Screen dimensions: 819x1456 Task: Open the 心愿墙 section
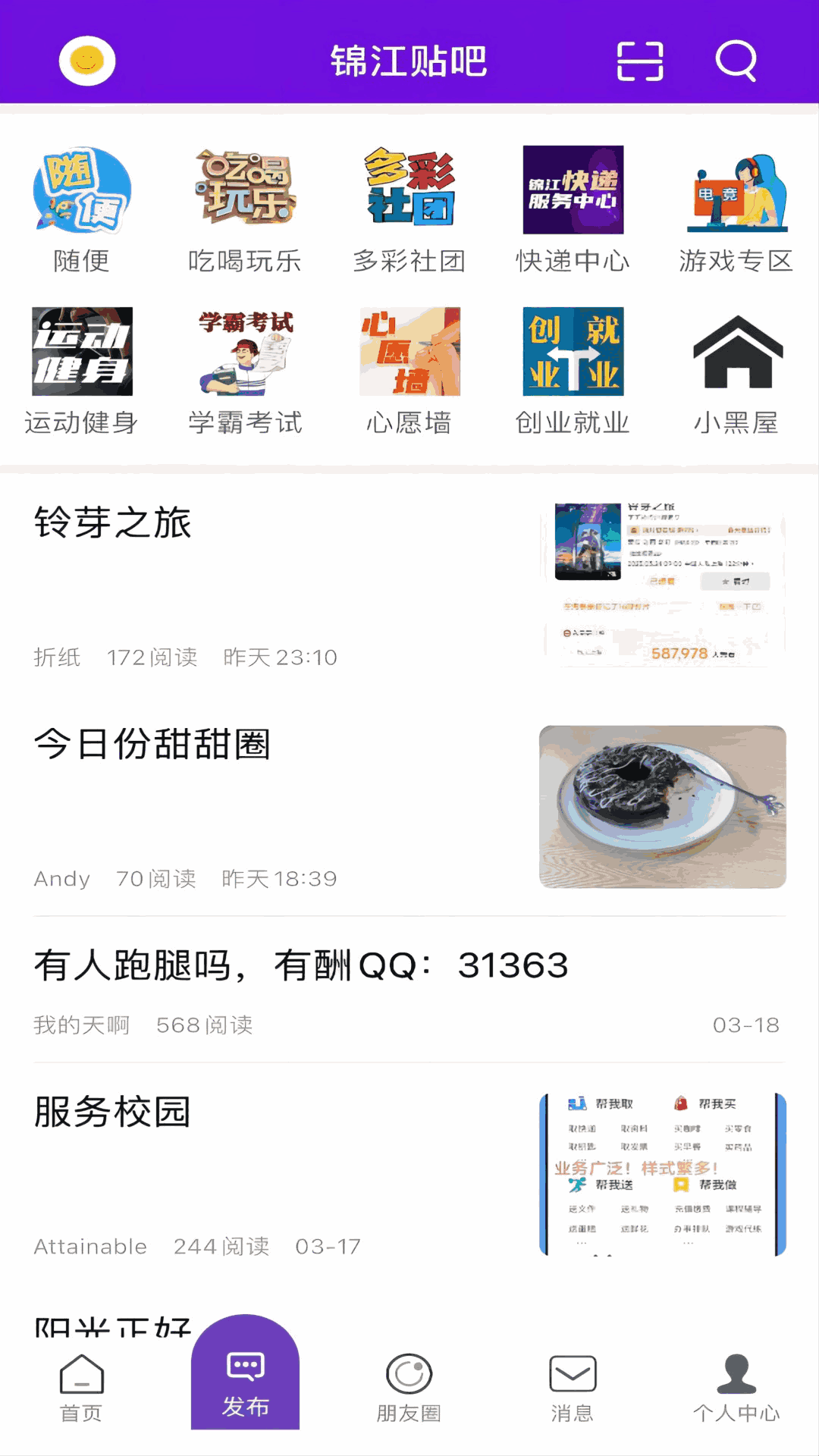[x=409, y=370]
